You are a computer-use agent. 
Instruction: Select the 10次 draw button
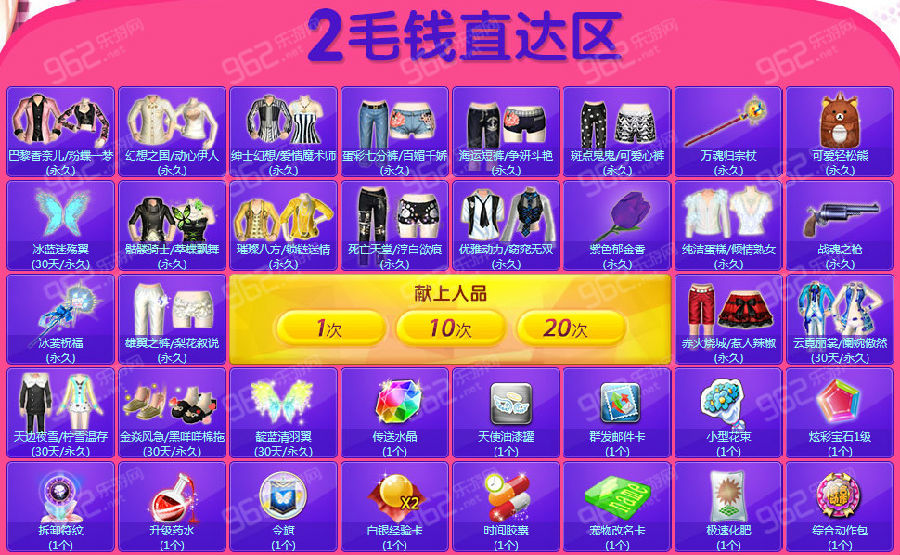click(x=449, y=328)
